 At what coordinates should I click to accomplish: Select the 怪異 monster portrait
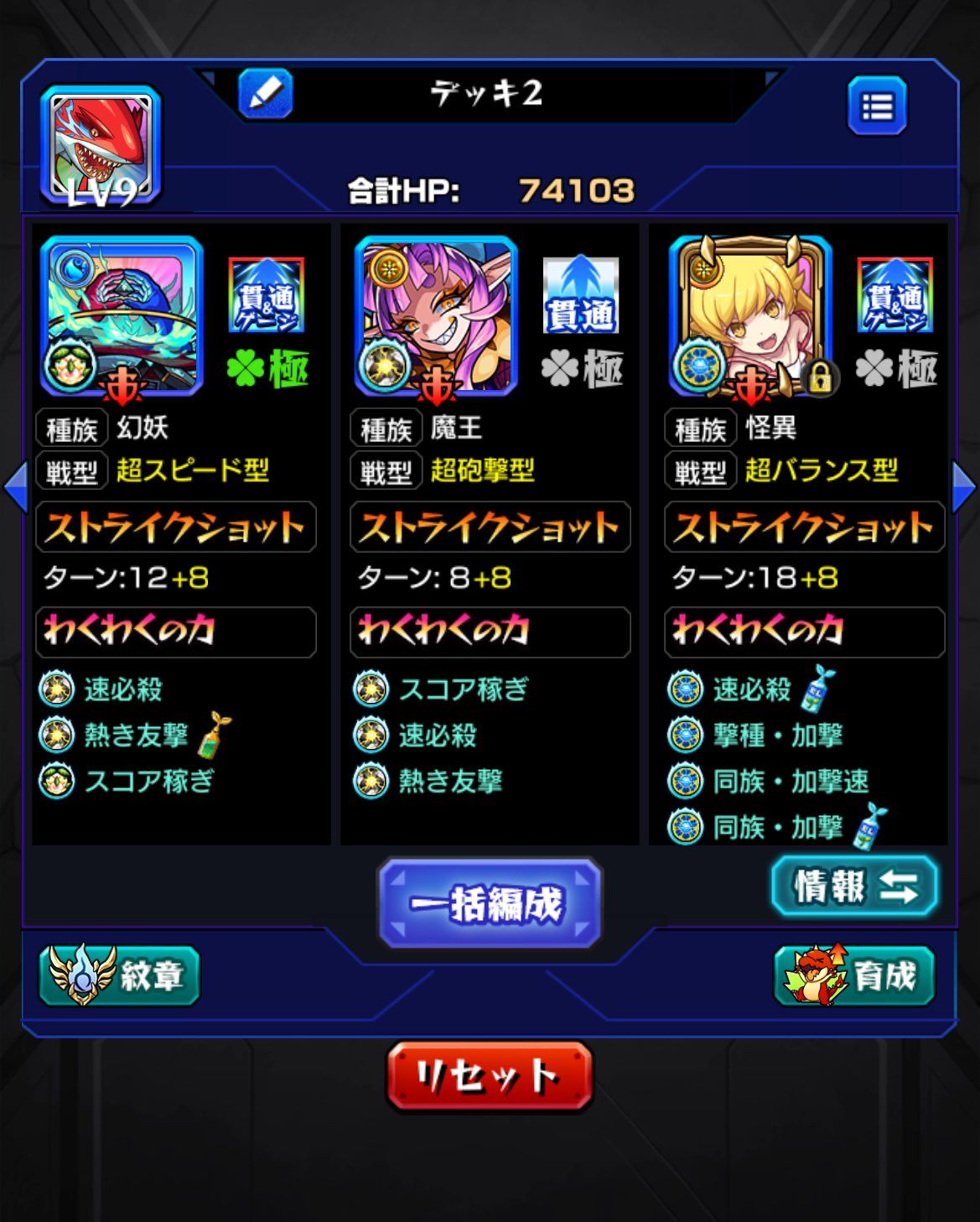coord(751,316)
